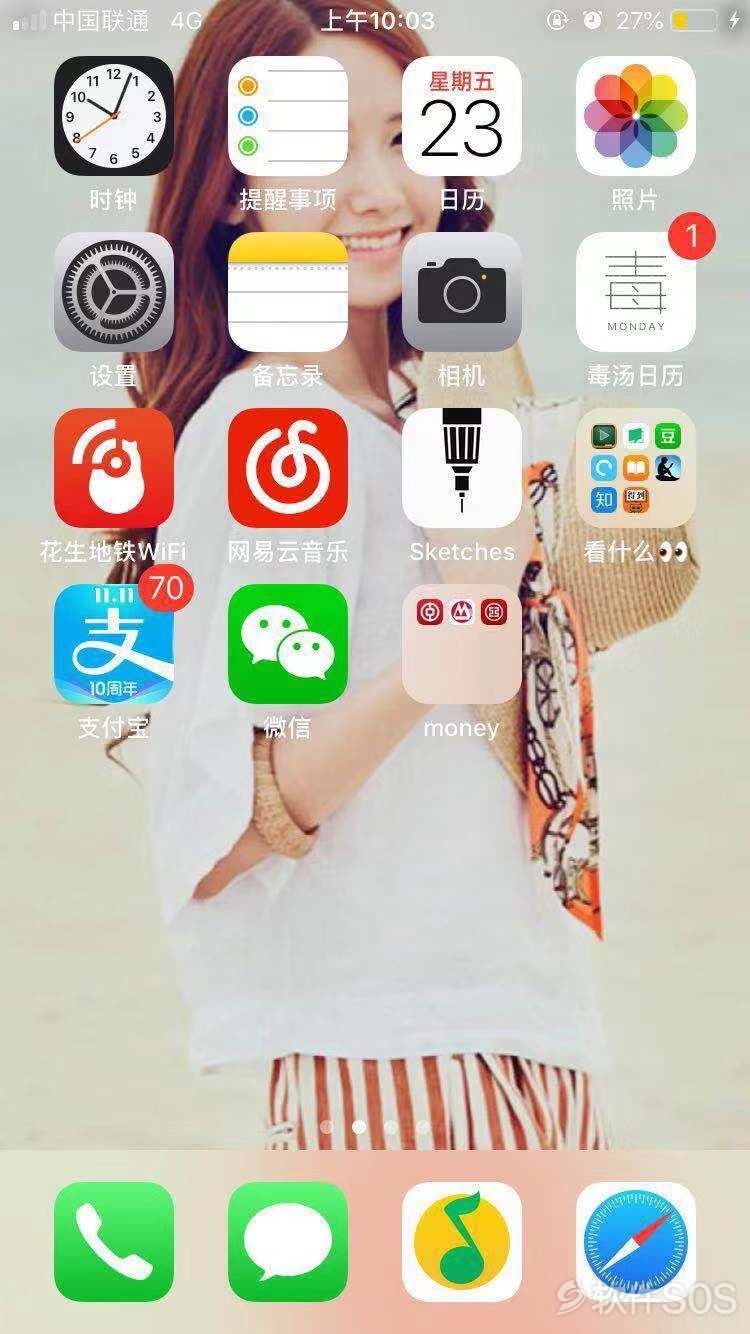Screen dimensions: 750x1334
Task: Launch NetEase Cloud Music (网易云音乐)
Action: [x=287, y=468]
